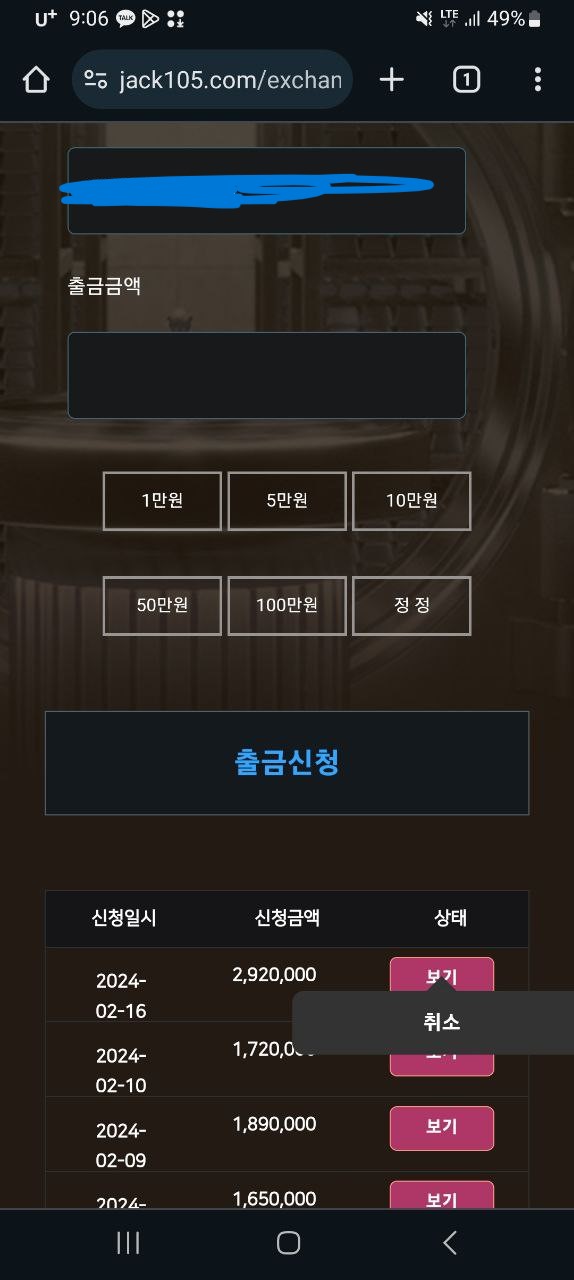Choose the 100만원 amount button

click(x=287, y=605)
